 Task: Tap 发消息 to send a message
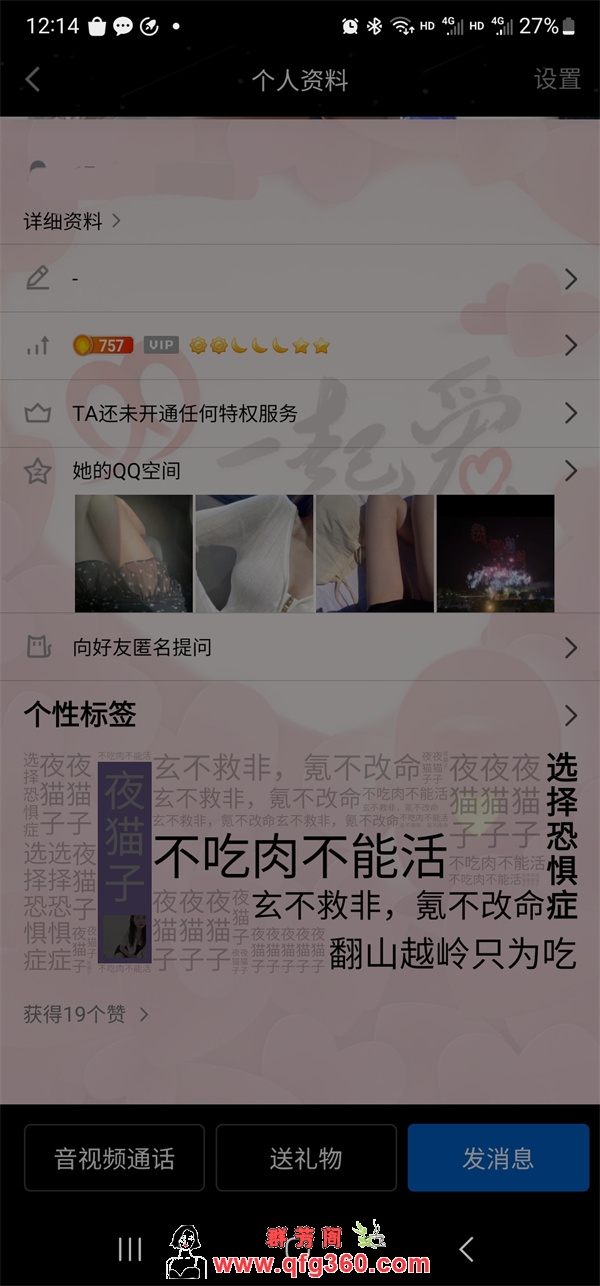[x=498, y=1158]
